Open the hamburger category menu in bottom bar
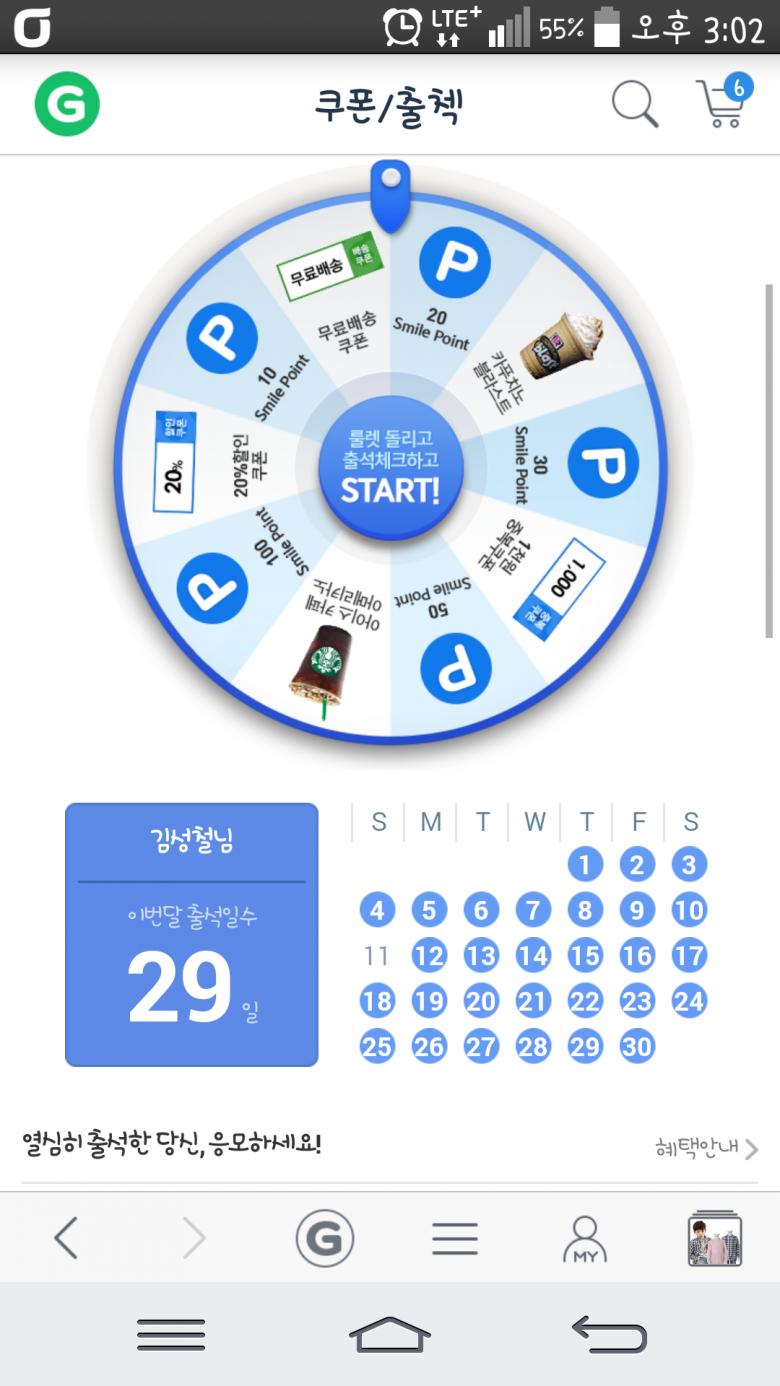780x1386 pixels. click(x=455, y=1239)
